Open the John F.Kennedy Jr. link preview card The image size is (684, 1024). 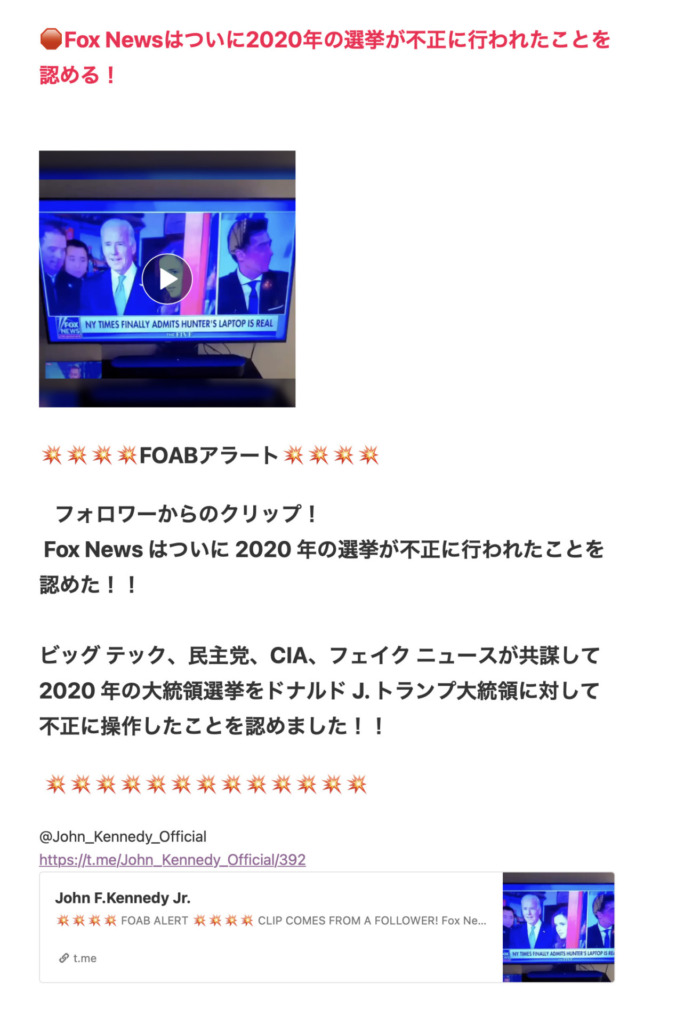[x=270, y=926]
